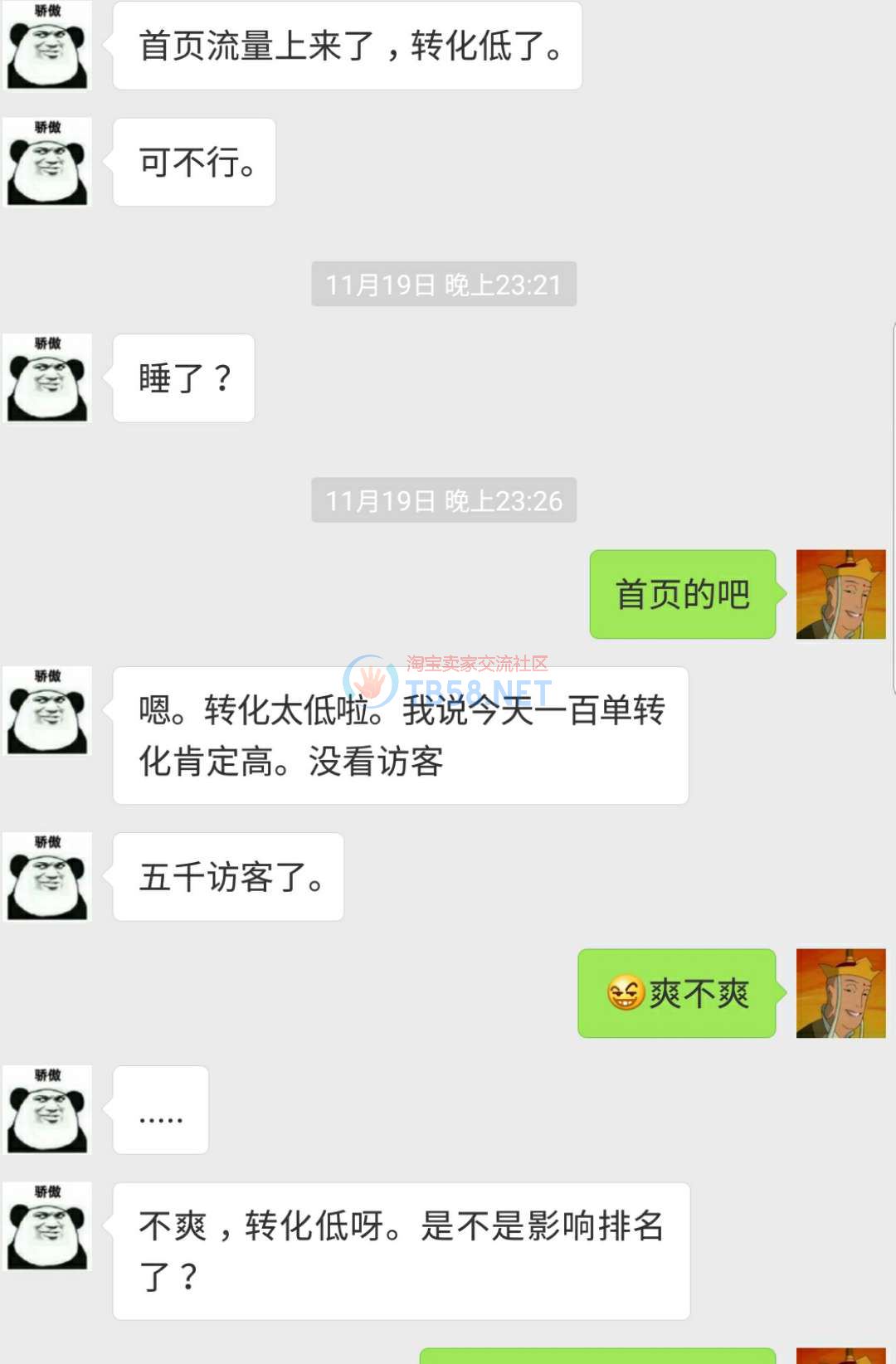The width and height of the screenshot is (896, 1364).
Task: Open panda avatar beside '睡了？' message
Action: click(x=47, y=378)
